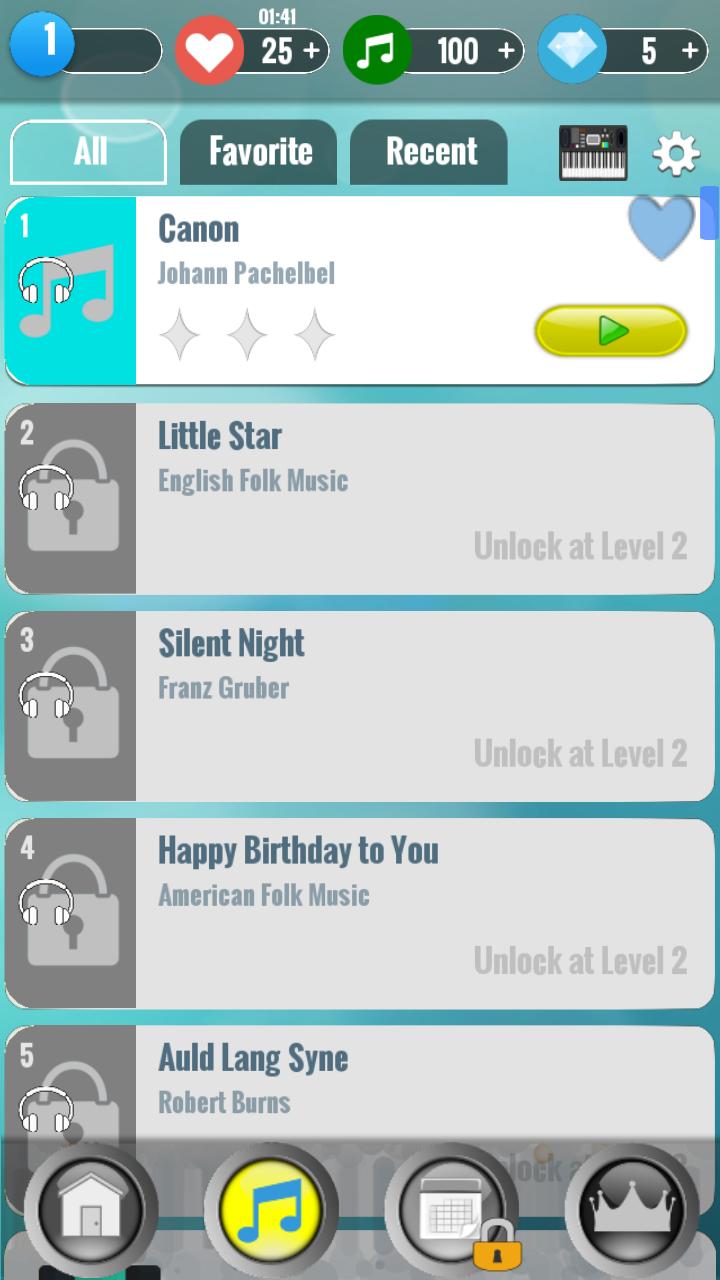Select the Home icon in bottom bar

click(x=90, y=1210)
